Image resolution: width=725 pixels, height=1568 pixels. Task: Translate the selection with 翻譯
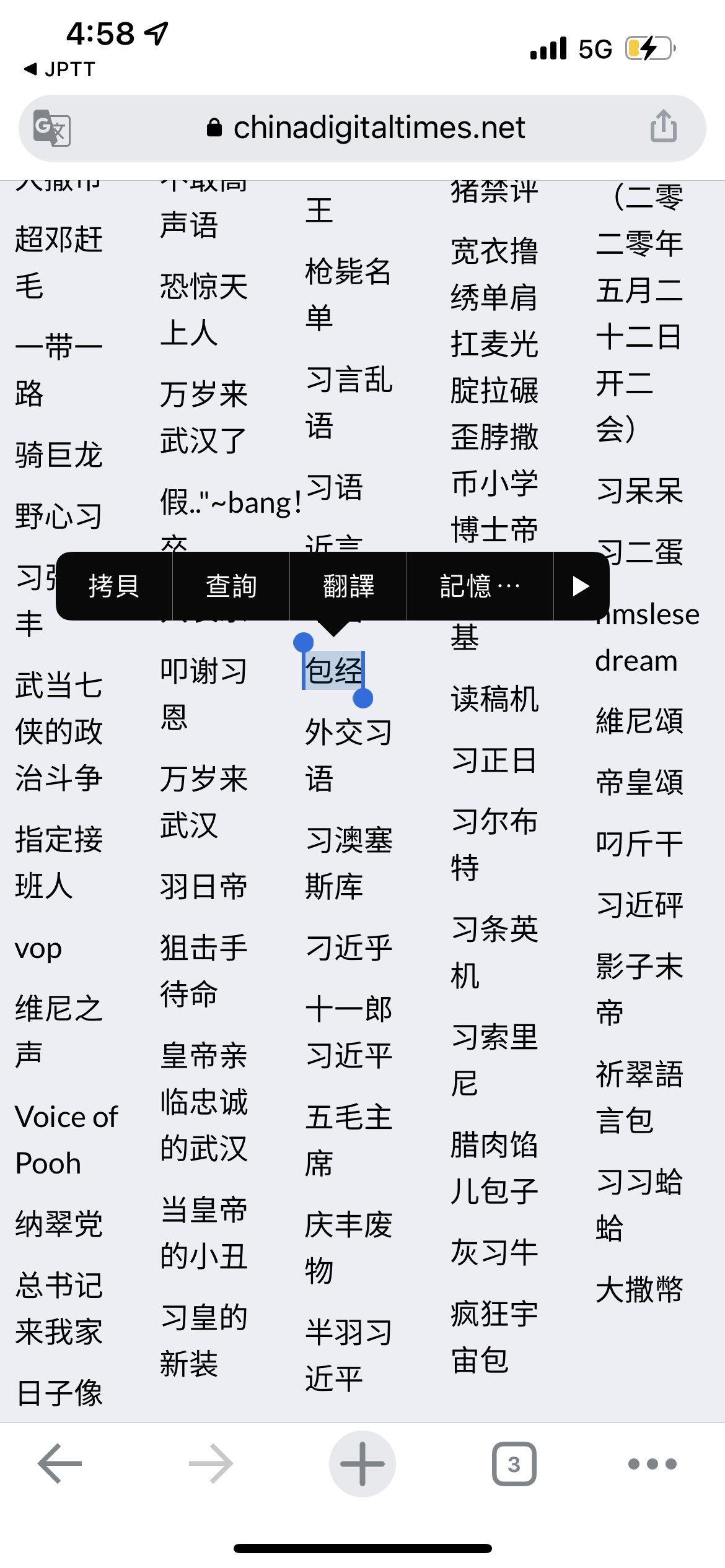pos(348,586)
